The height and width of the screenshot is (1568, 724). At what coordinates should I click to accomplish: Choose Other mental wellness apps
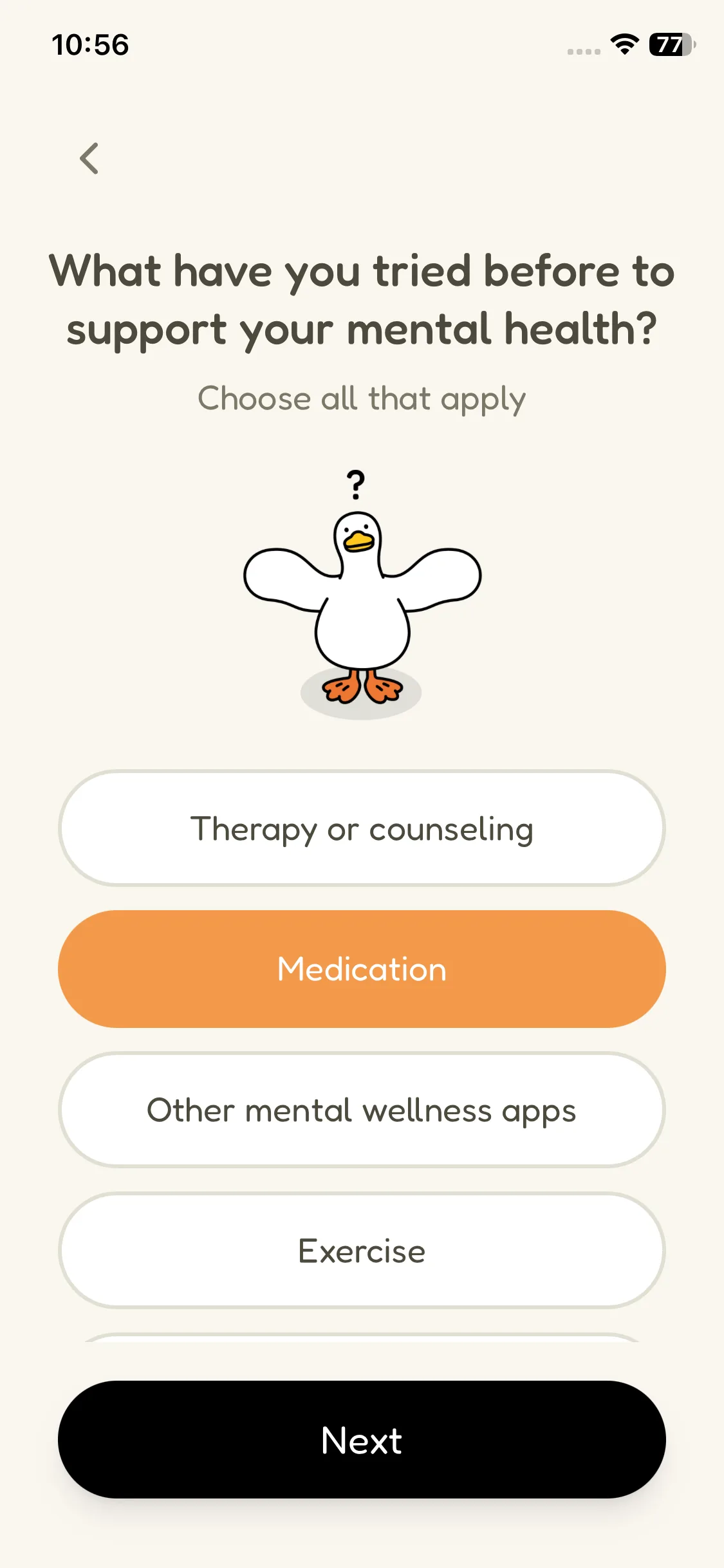pos(362,1110)
